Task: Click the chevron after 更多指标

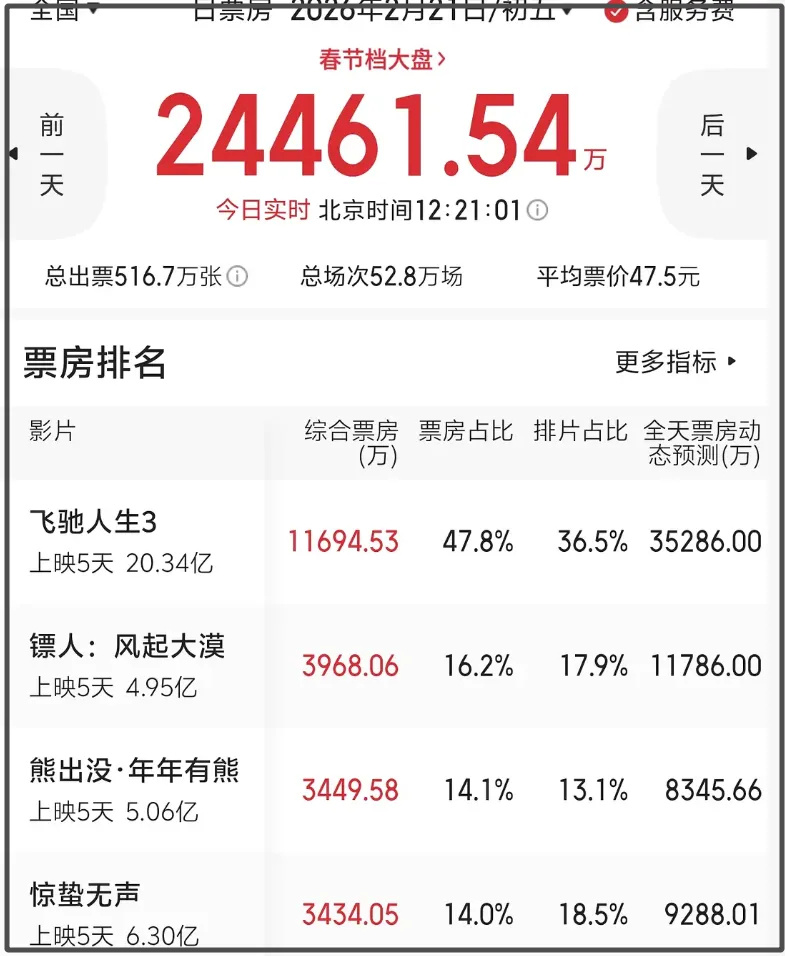Action: pos(734,364)
